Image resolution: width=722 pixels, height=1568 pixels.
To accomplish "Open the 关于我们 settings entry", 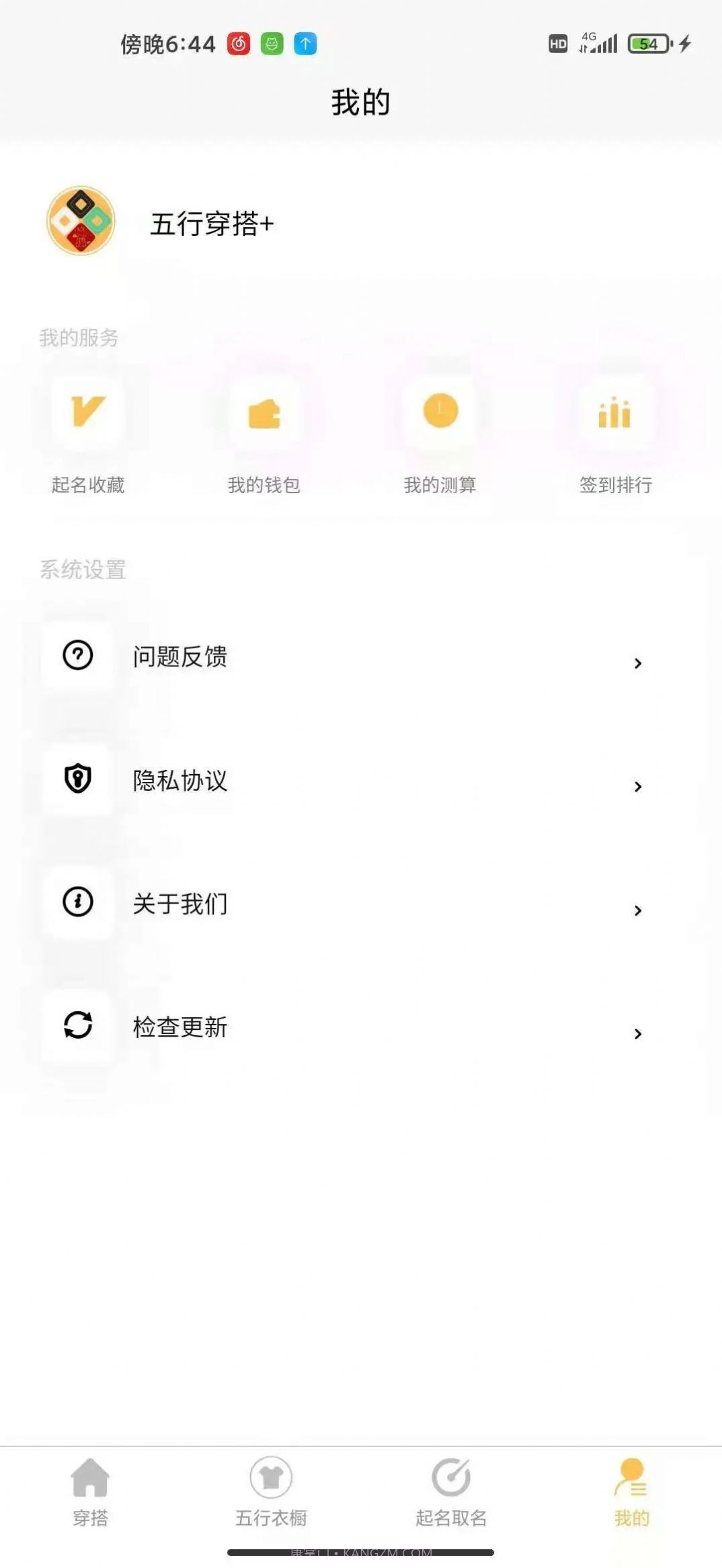I will click(181, 904).
